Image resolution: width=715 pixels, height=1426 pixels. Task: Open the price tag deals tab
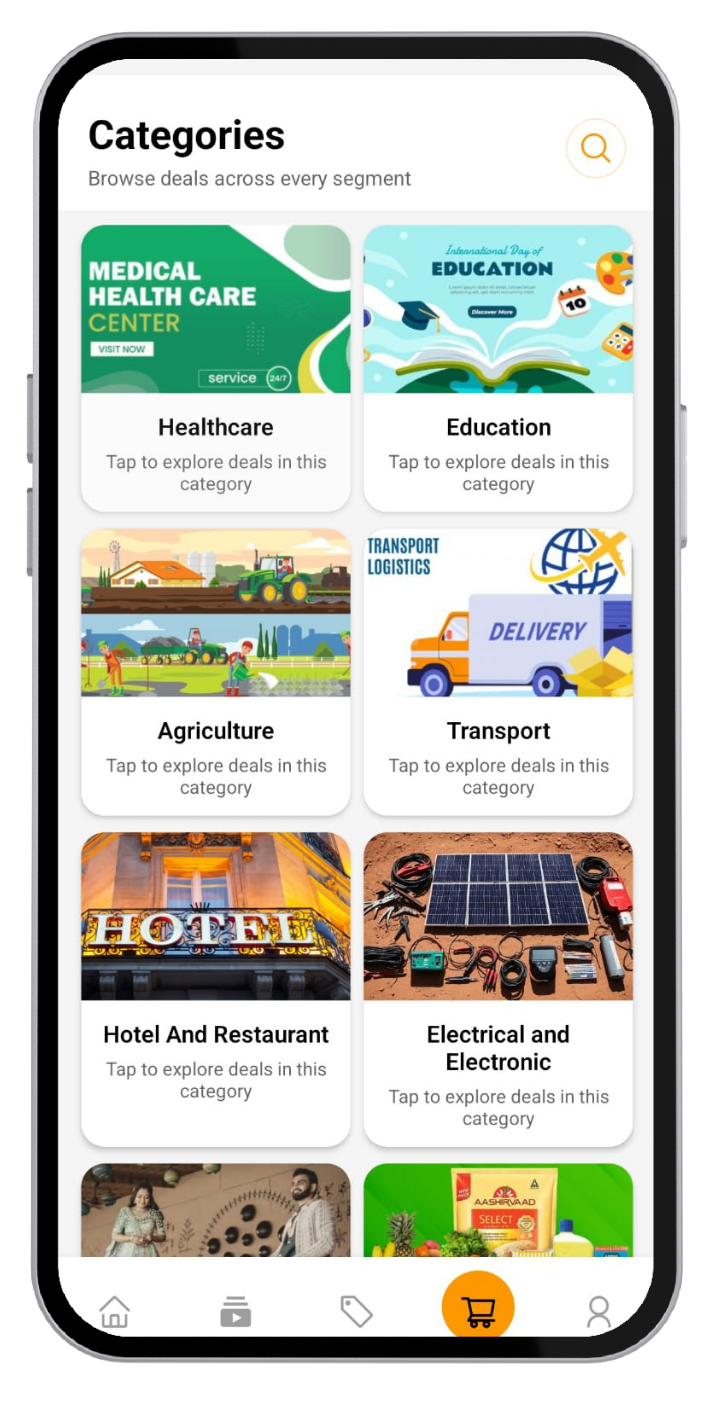tap(357, 1311)
